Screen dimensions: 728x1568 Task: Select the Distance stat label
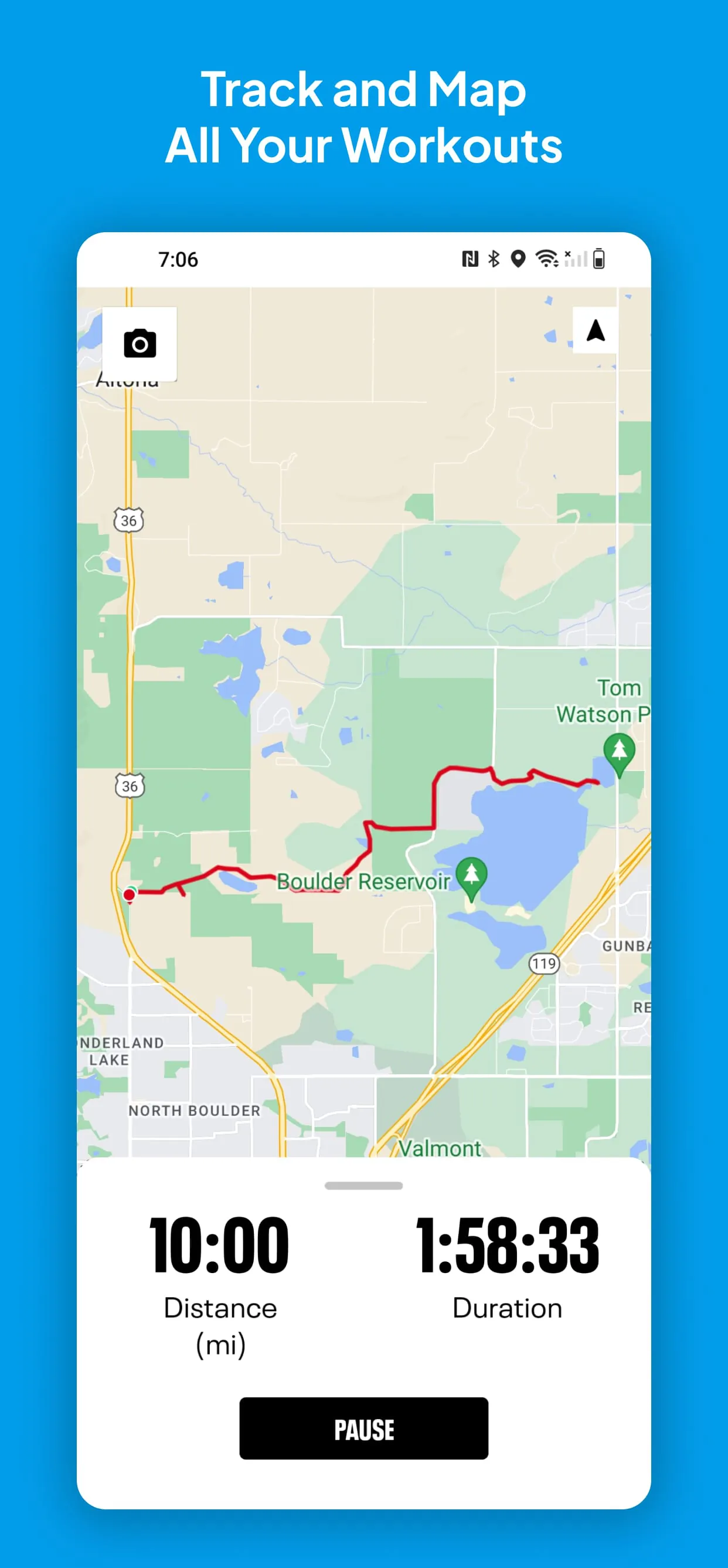pos(220,1308)
